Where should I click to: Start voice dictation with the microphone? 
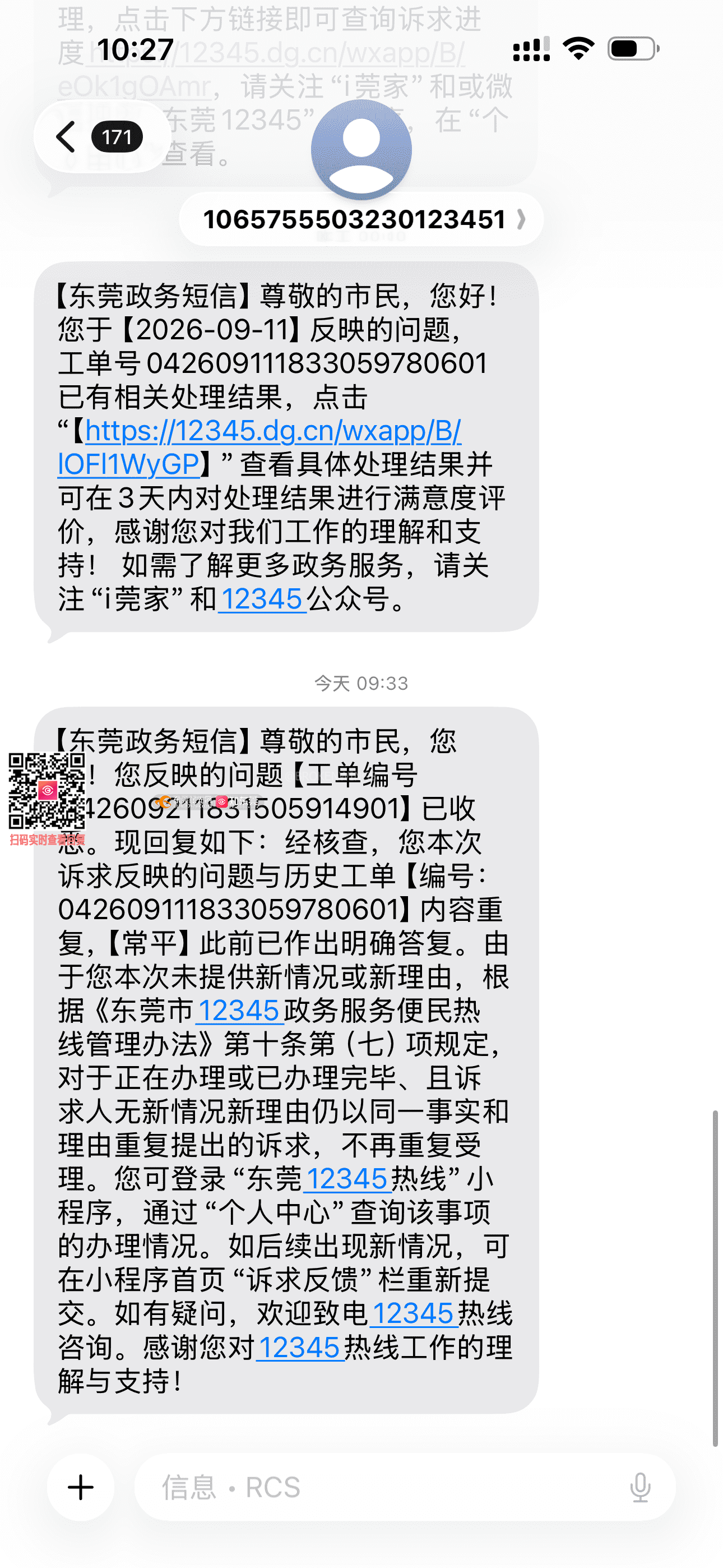click(x=640, y=1488)
